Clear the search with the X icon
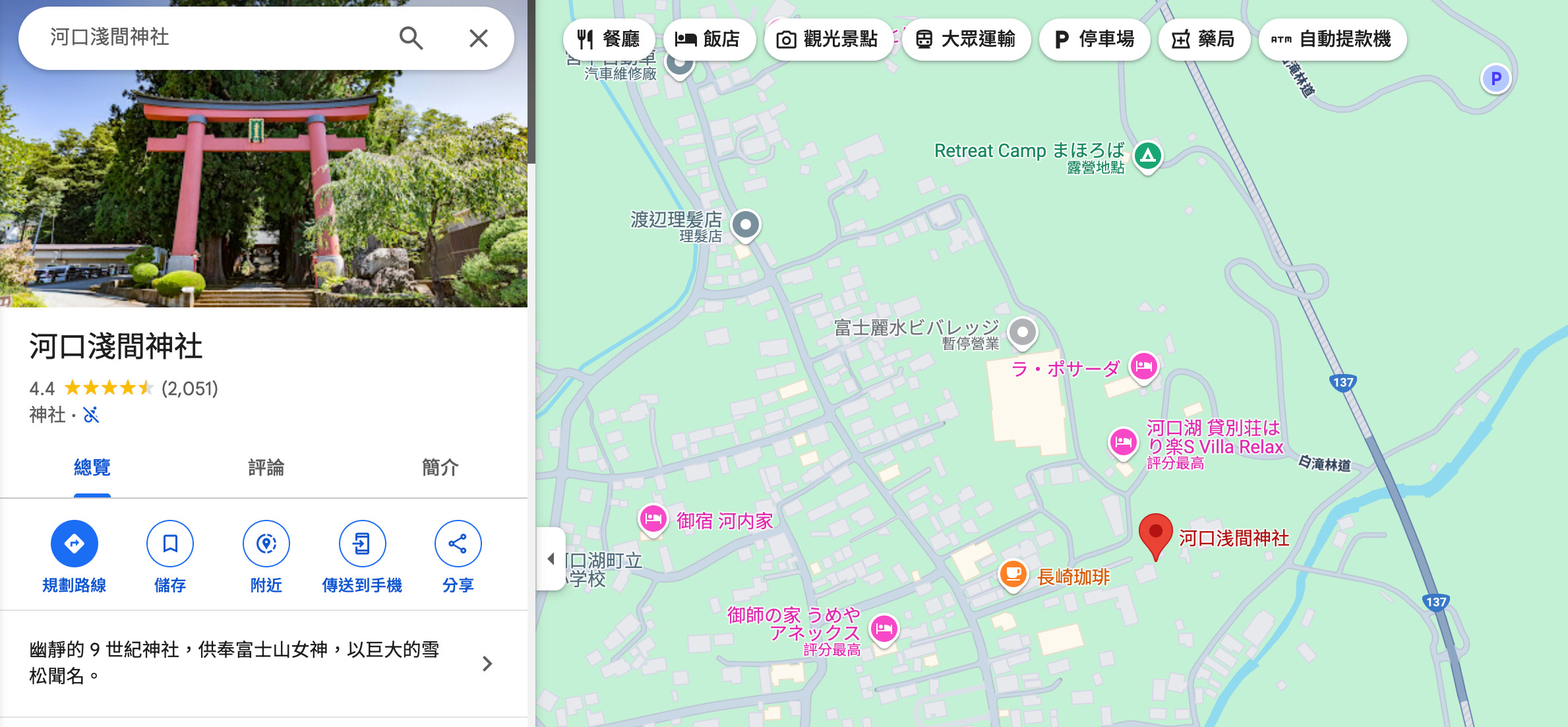1568x727 pixels. [x=479, y=38]
